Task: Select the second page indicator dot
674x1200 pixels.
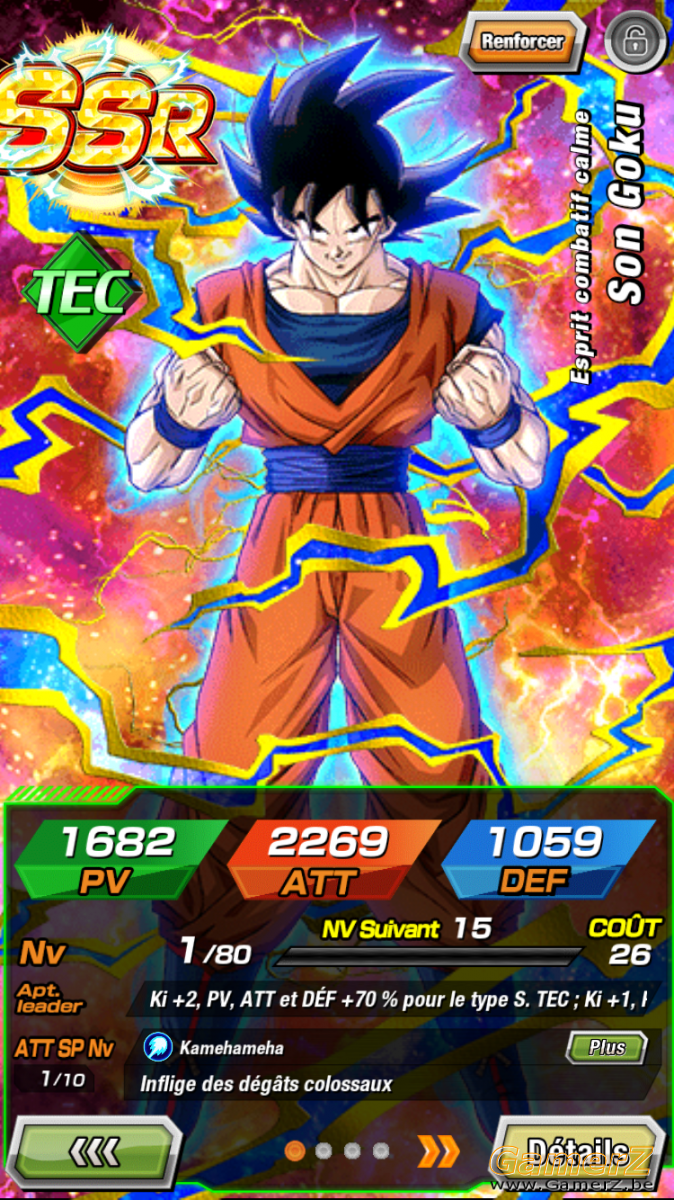Action: click(324, 1151)
